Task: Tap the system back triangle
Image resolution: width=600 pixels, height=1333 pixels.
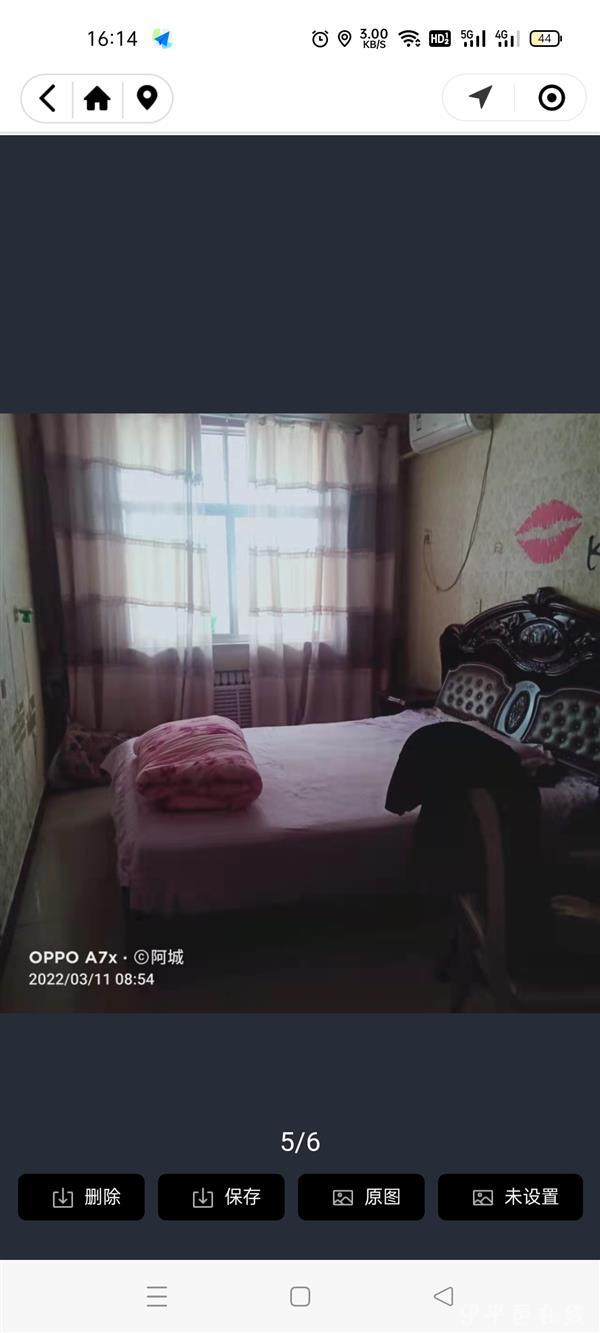Action: (x=443, y=1296)
